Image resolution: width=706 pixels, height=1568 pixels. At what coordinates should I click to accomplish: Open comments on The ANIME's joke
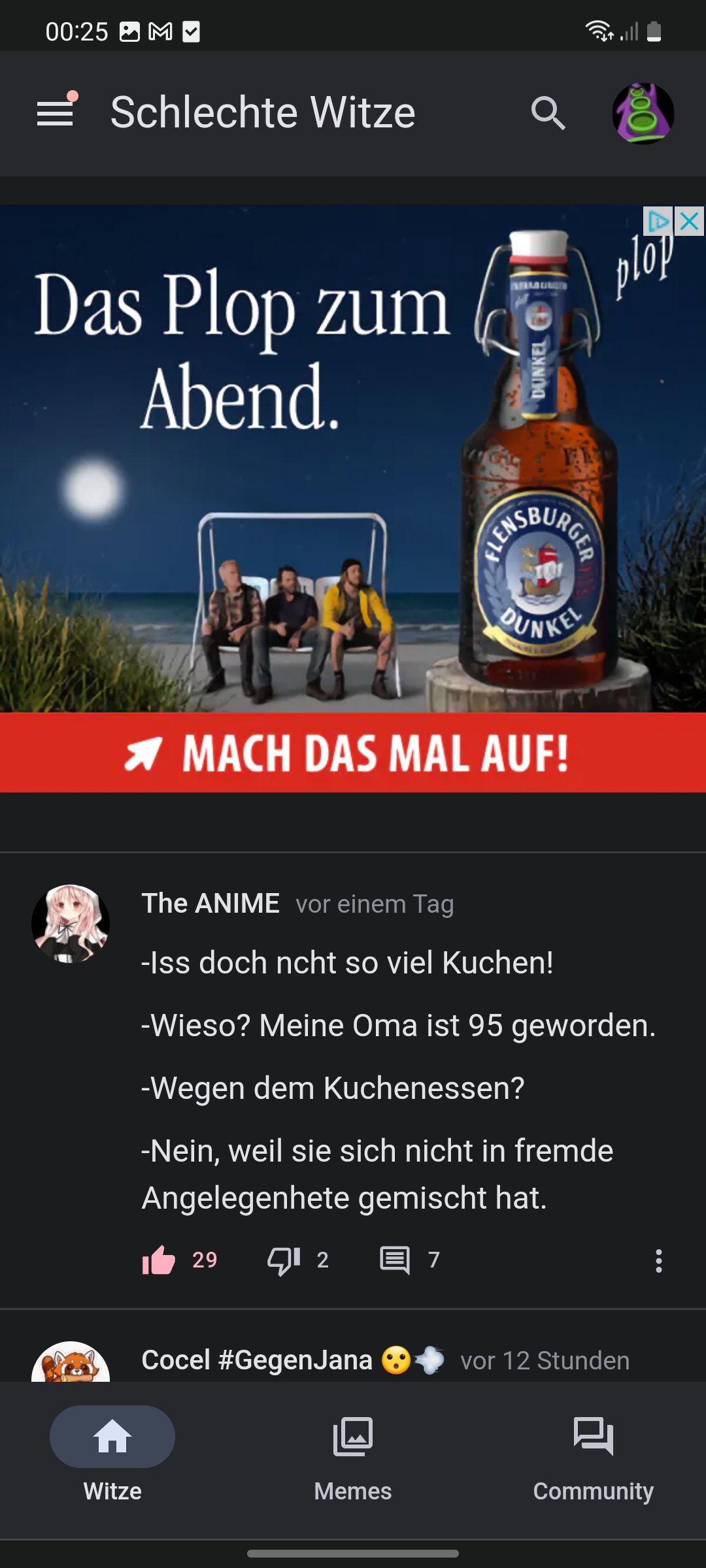[x=395, y=1260]
